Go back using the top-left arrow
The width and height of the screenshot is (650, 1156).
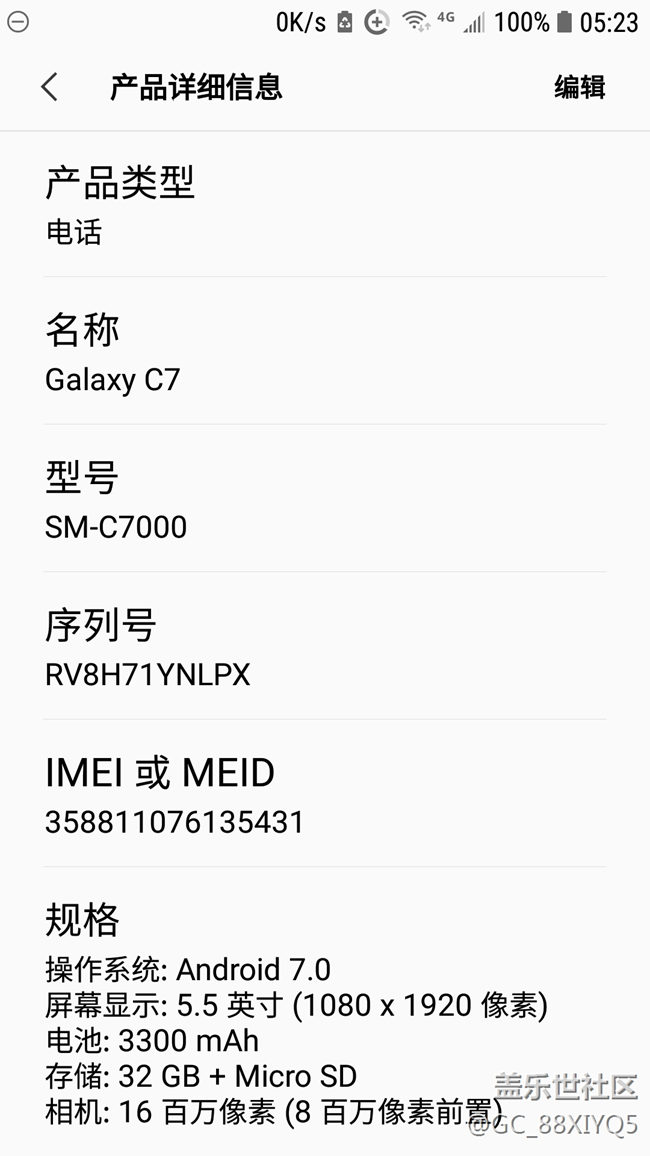49,87
